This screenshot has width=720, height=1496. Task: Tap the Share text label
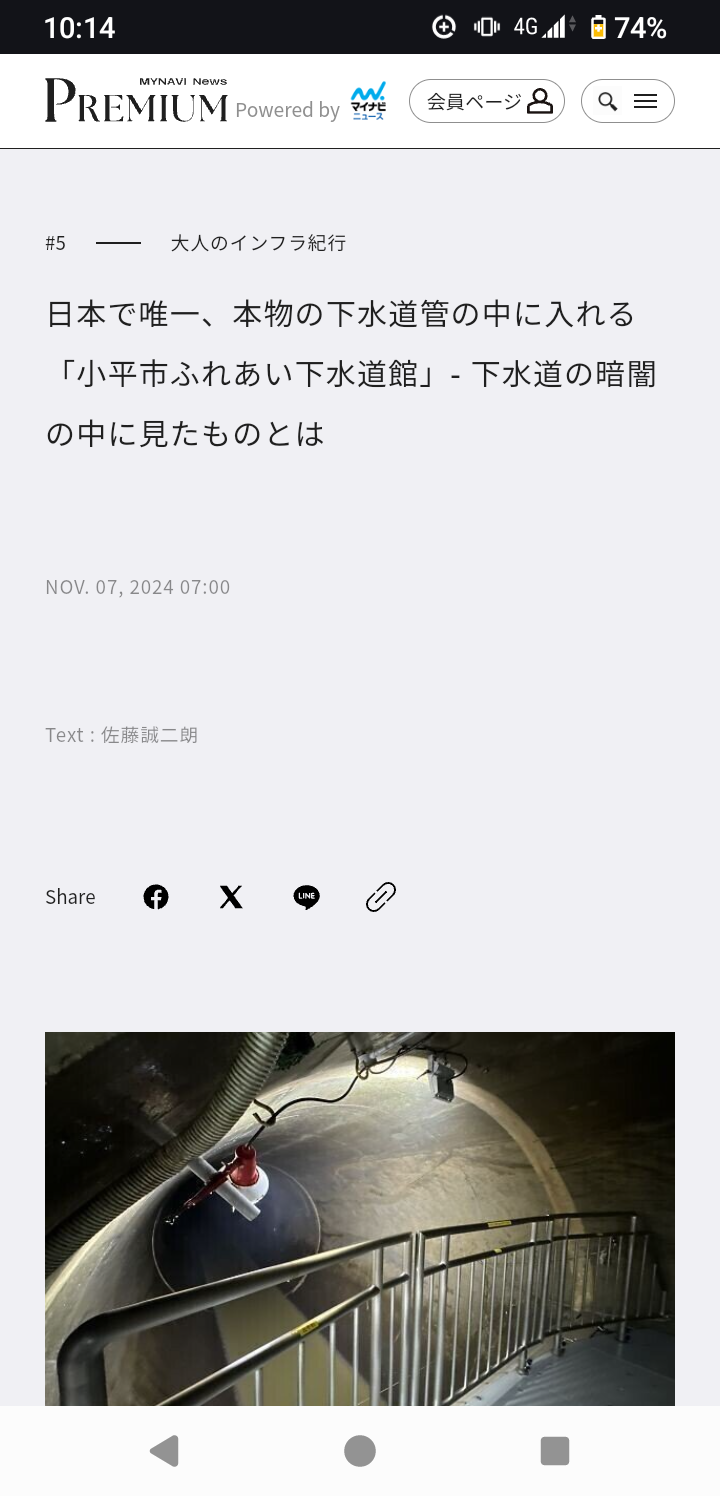point(69,897)
